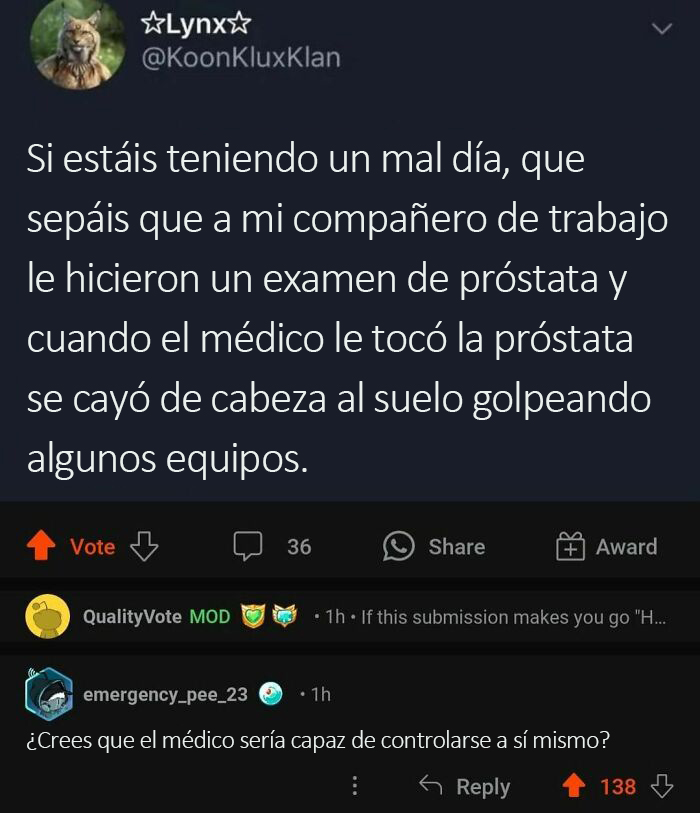700x813 pixels.
Task: Upvote emergency_pee_23's comment
Action: click(573, 786)
